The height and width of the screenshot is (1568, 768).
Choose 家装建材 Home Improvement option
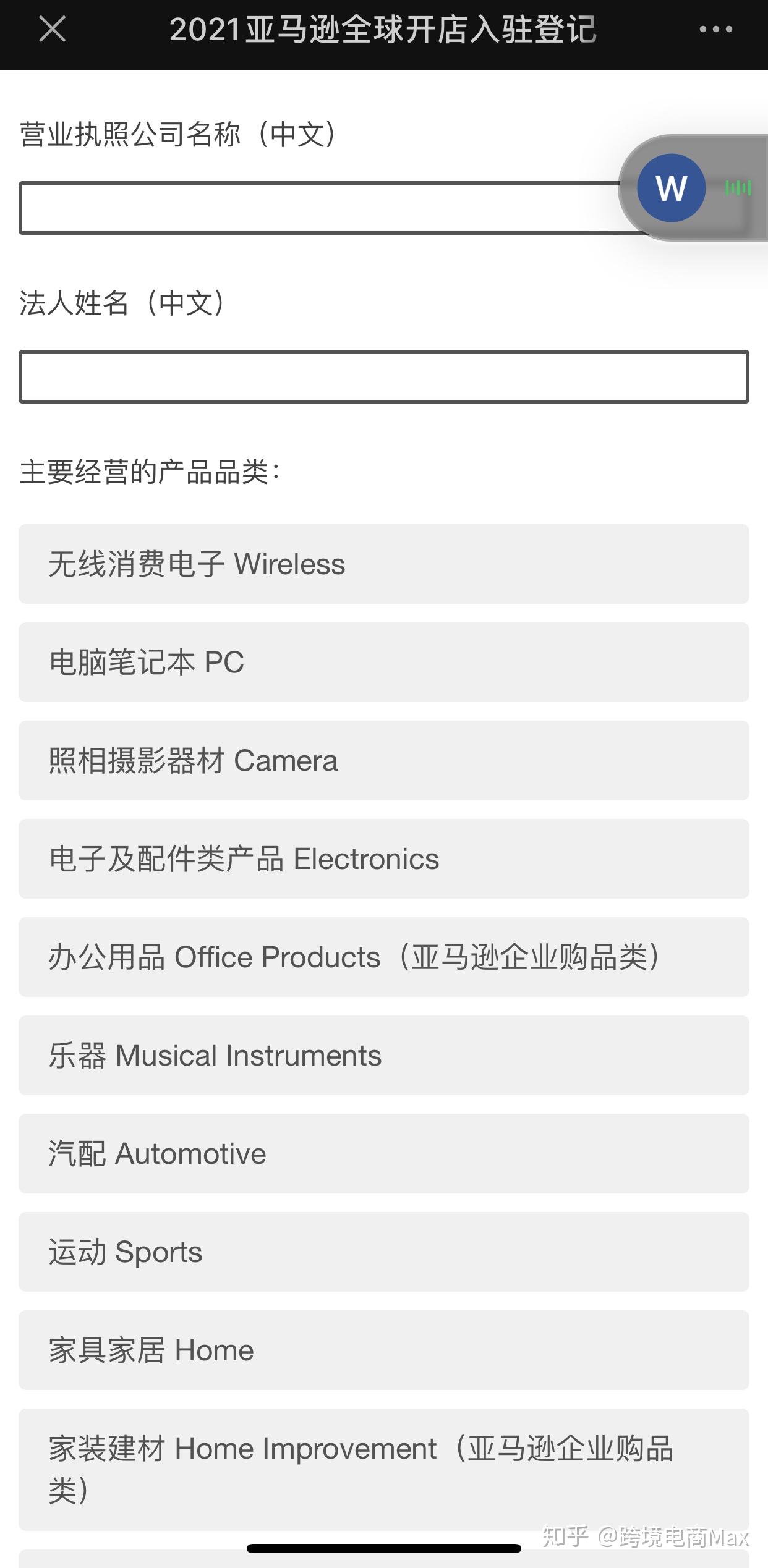click(384, 1470)
